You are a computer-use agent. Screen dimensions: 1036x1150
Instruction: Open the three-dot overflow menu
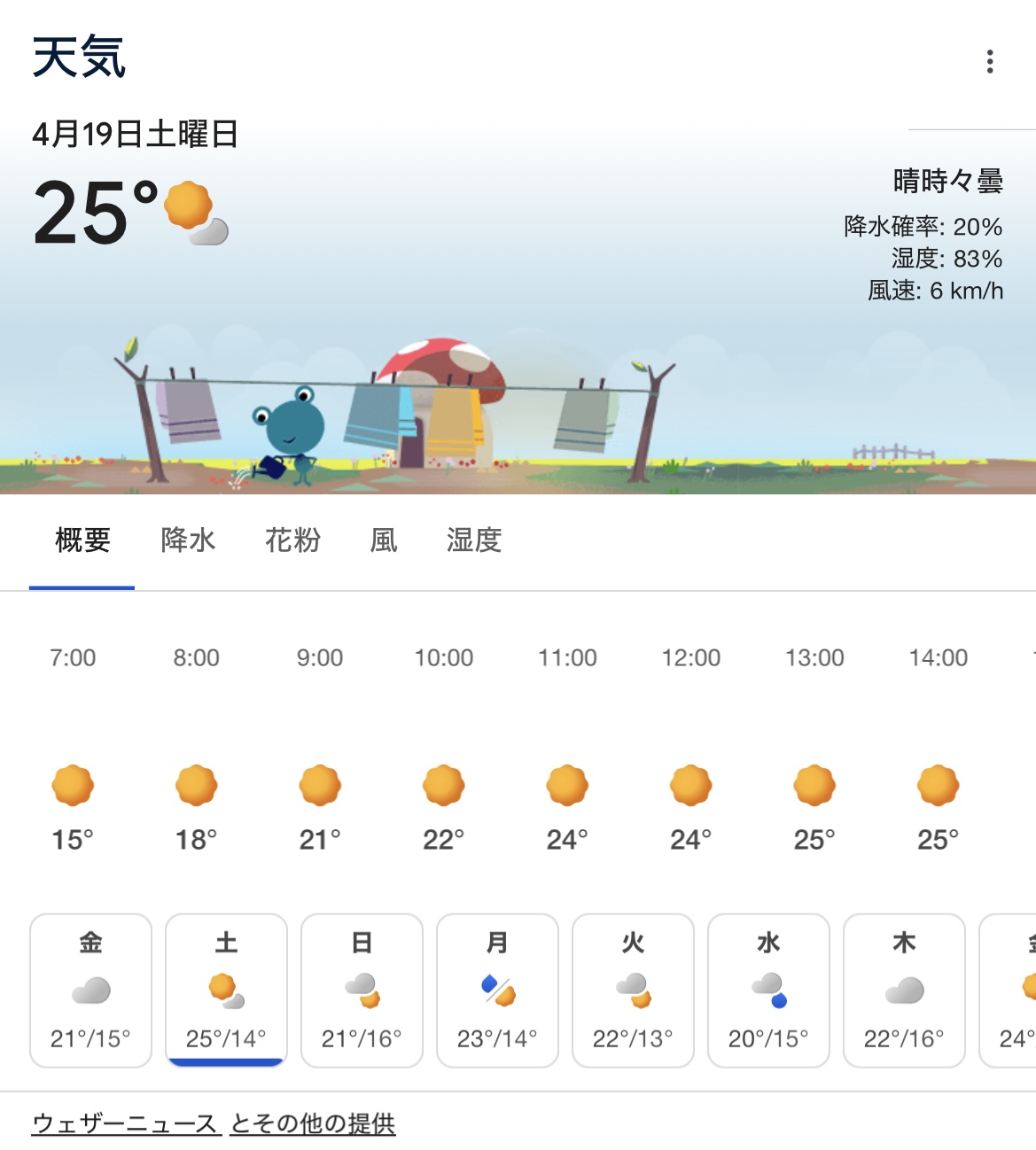(x=989, y=61)
